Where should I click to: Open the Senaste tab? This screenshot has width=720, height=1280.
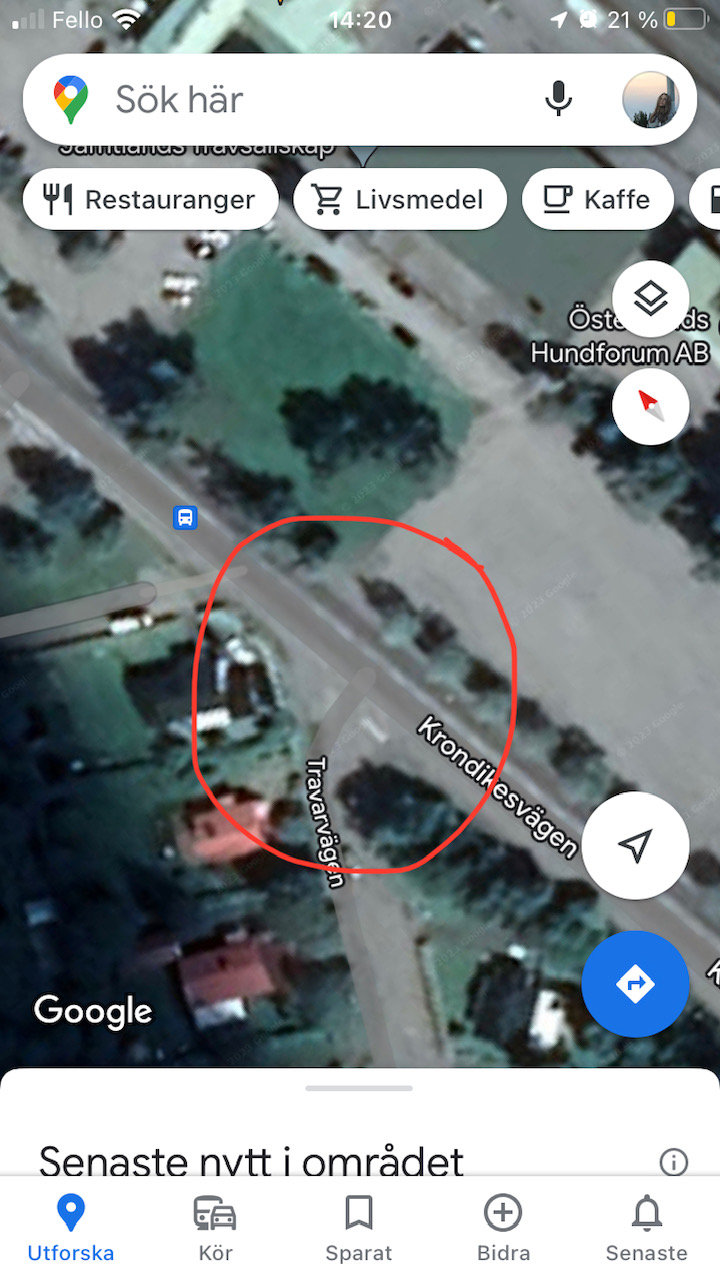click(x=647, y=1228)
